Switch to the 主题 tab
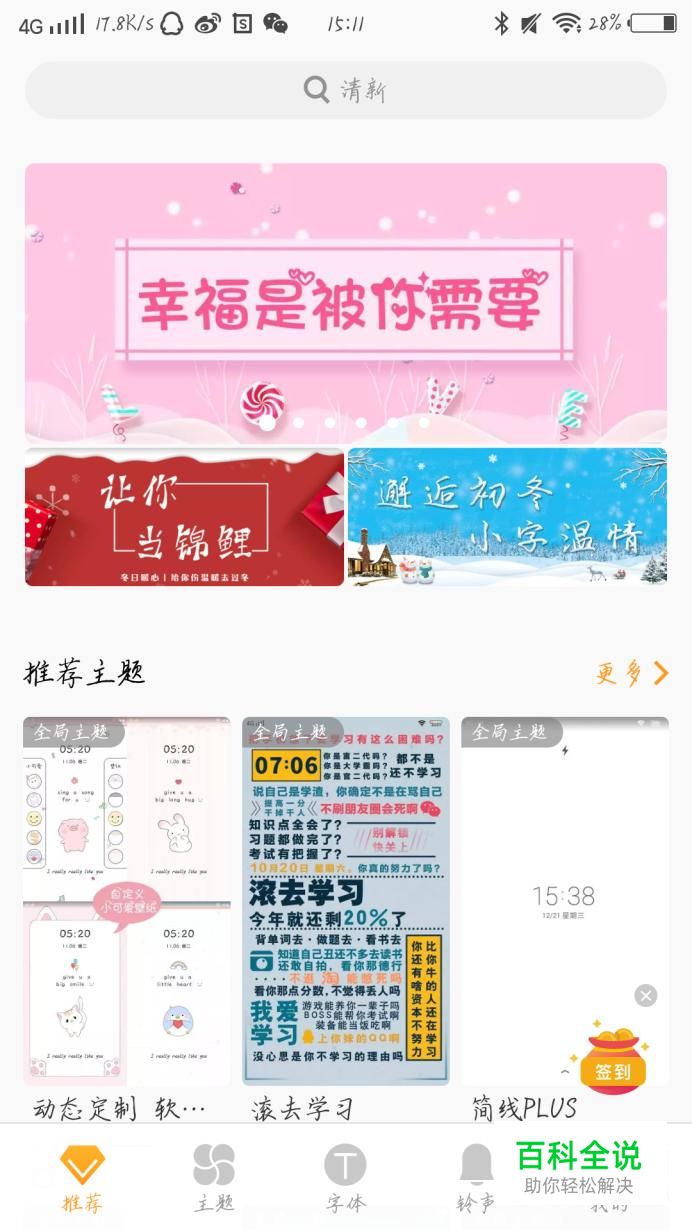The height and width of the screenshot is (1230, 692). click(x=214, y=1178)
